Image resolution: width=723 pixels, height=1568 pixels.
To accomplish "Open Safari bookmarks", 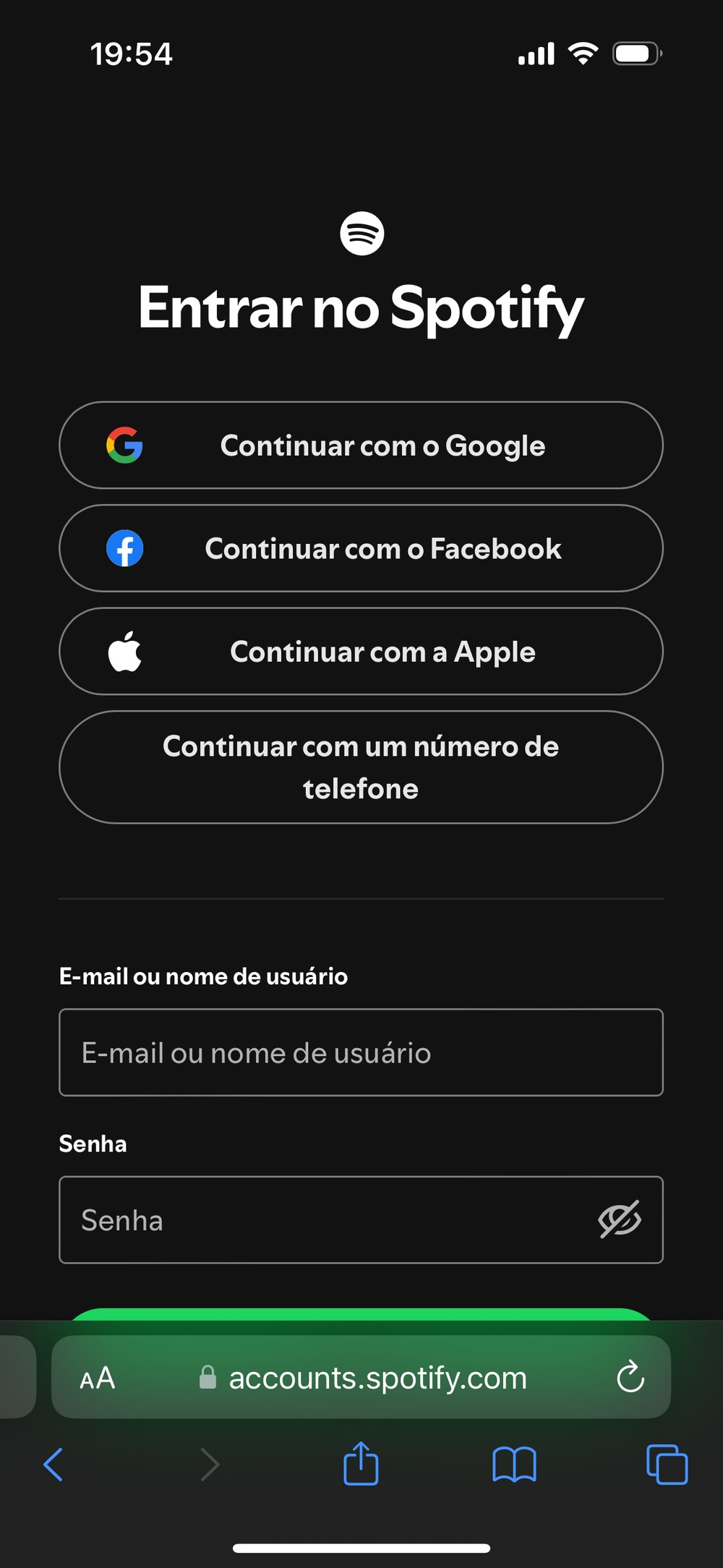I will 514,1465.
